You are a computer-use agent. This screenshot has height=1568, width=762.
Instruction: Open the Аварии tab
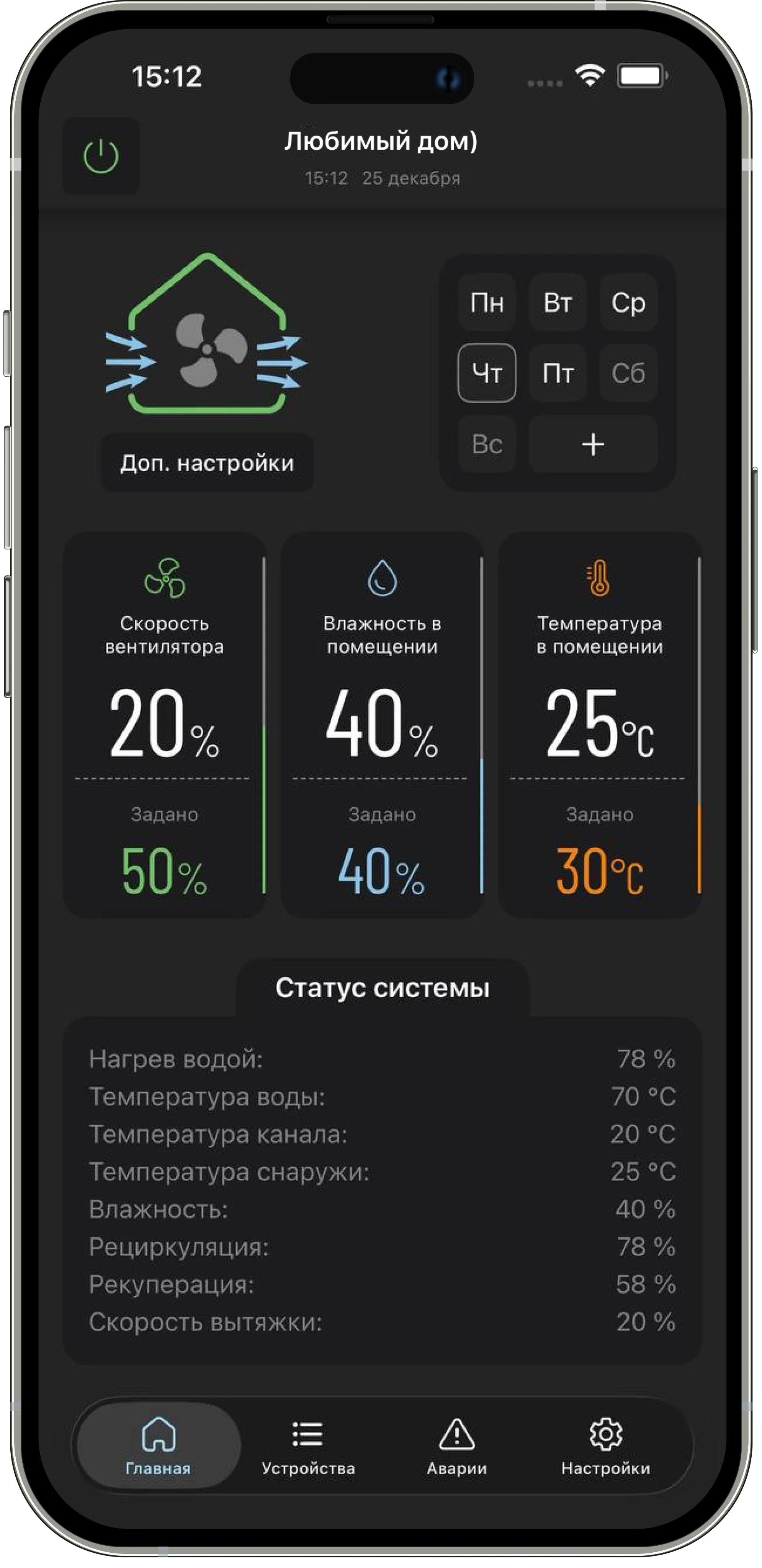(456, 1445)
